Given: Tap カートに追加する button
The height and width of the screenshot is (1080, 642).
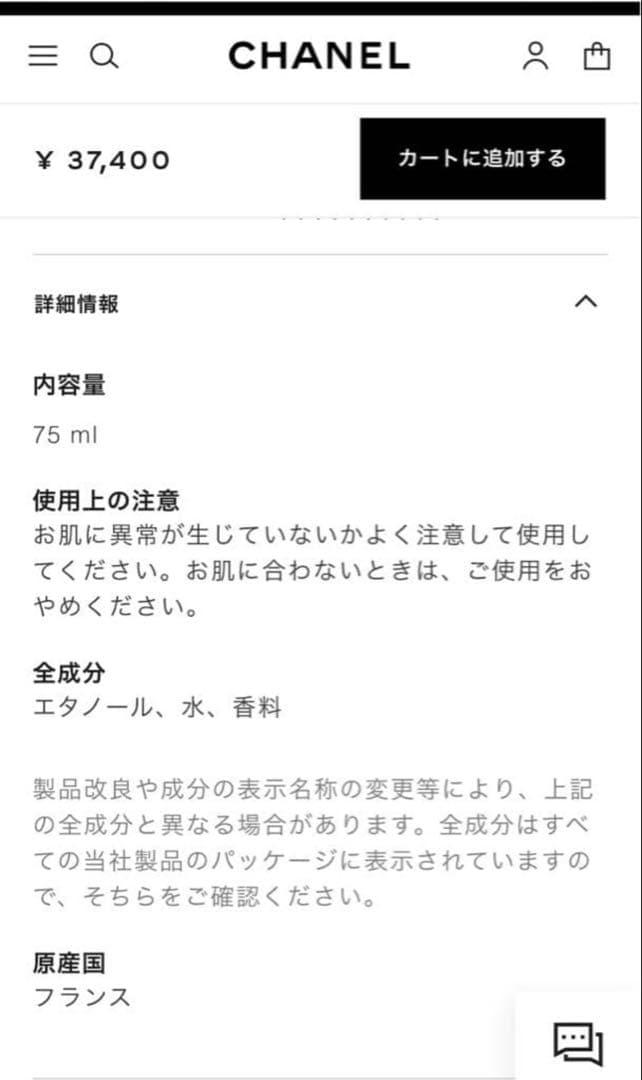Looking at the screenshot, I should pyautogui.click(x=482, y=159).
